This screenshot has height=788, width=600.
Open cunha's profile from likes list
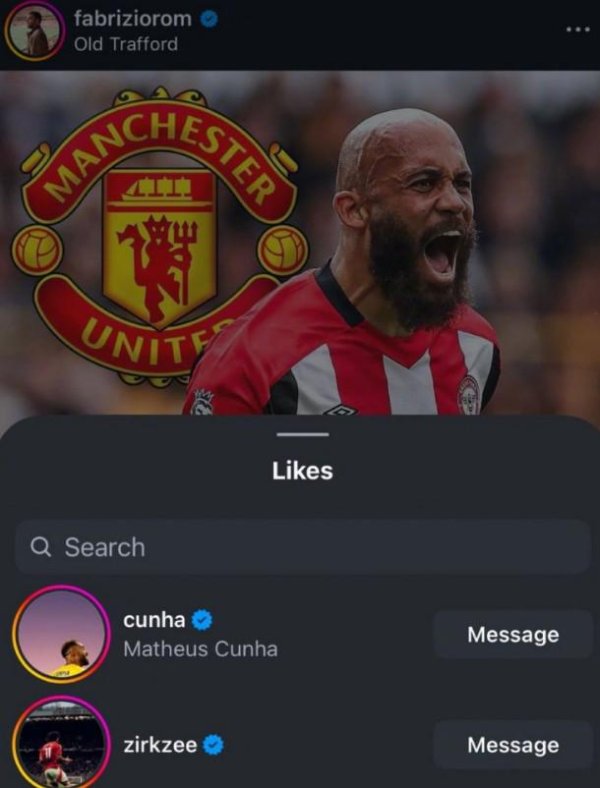[154, 620]
